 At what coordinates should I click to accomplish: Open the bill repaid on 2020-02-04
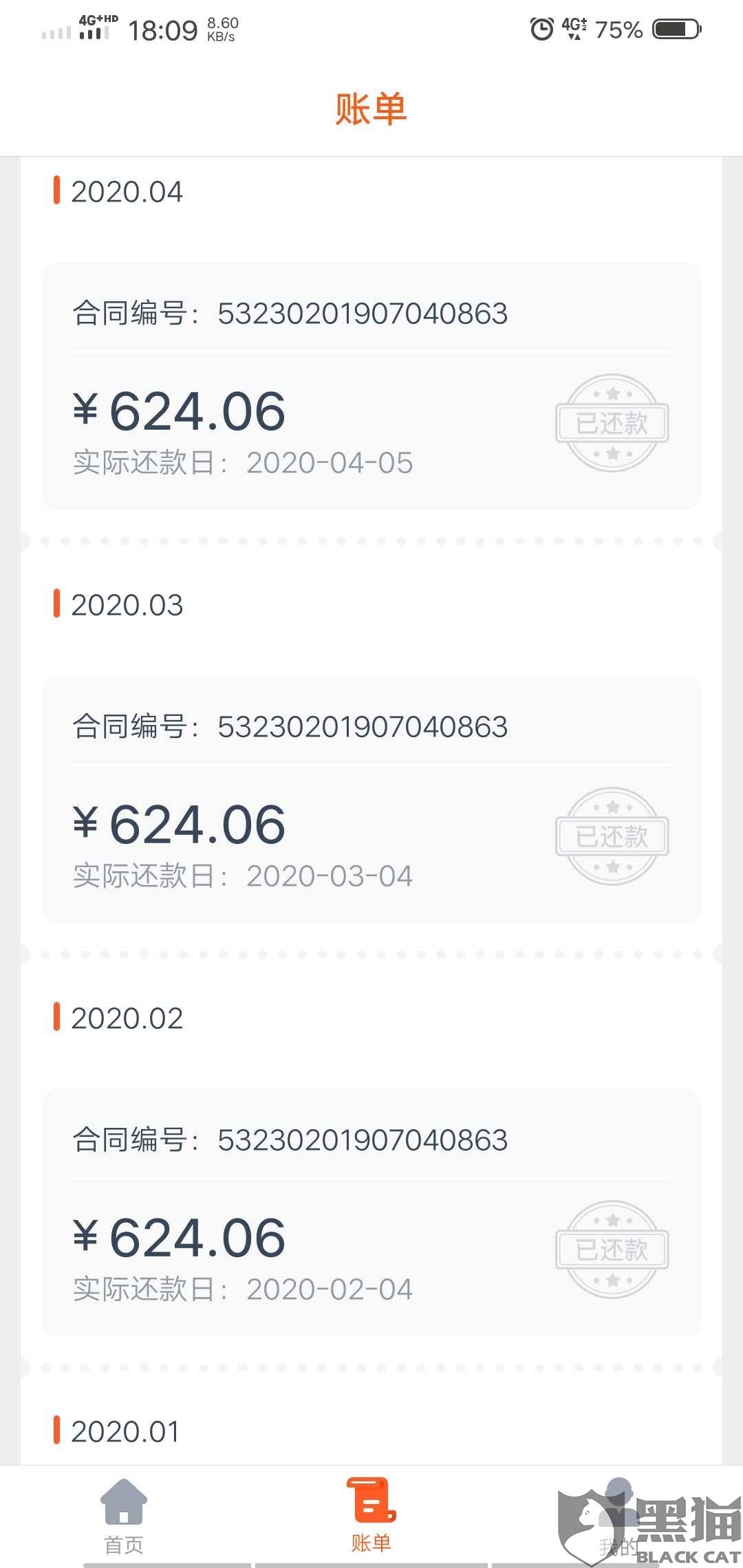(x=371, y=1212)
